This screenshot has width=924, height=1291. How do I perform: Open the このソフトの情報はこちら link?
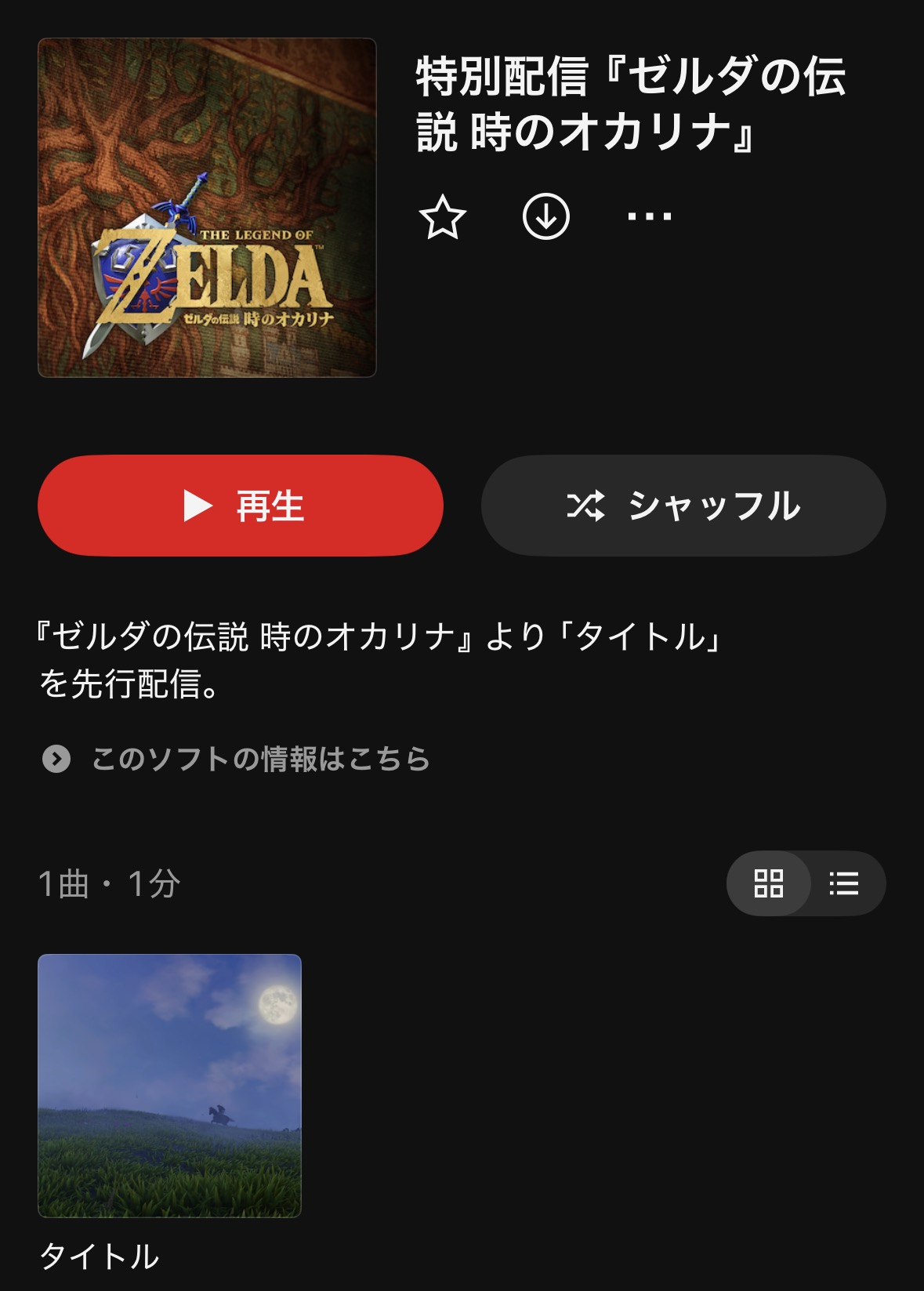point(236,759)
